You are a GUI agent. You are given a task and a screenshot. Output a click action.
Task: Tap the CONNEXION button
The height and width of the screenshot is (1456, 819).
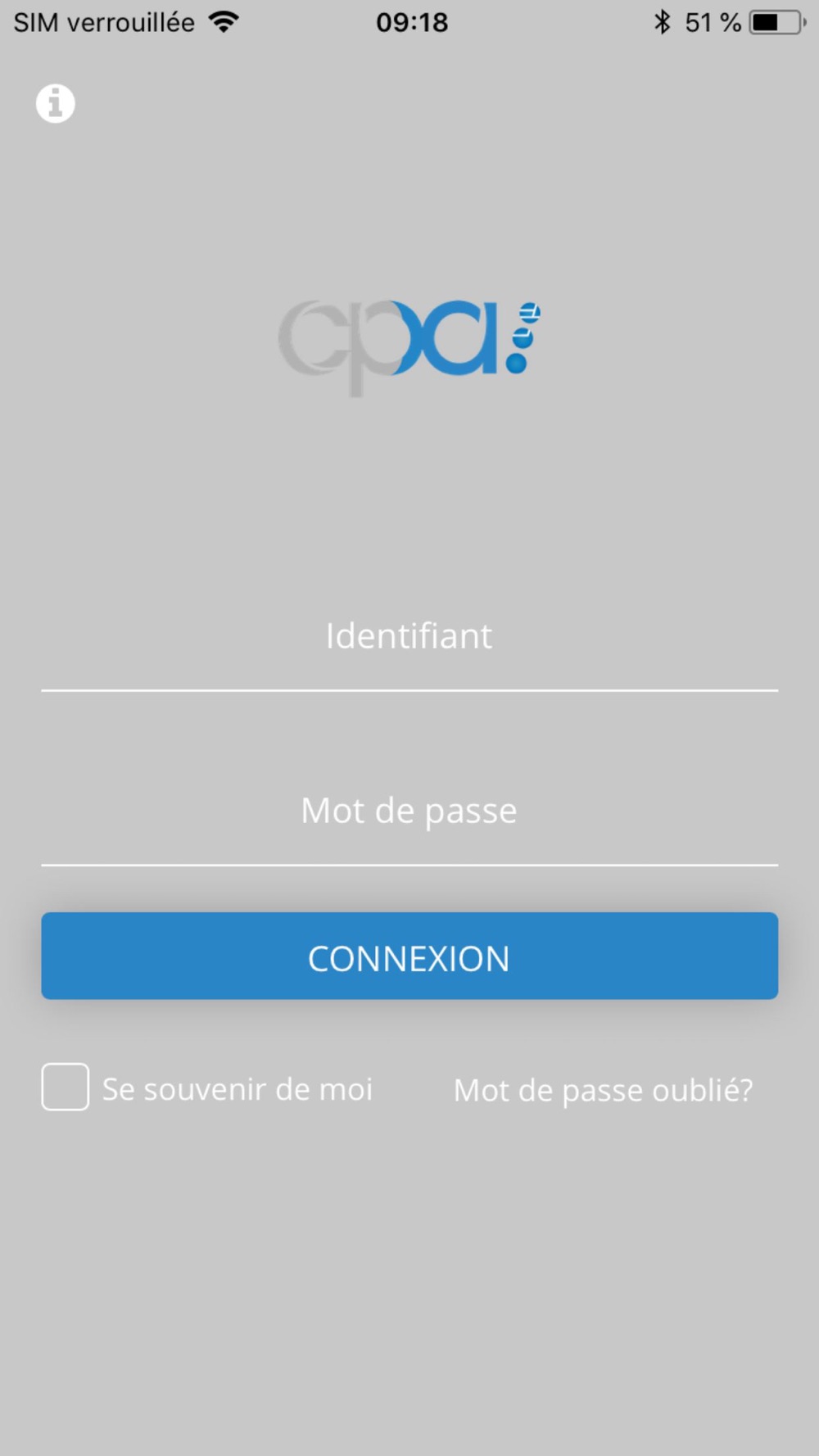coord(409,956)
